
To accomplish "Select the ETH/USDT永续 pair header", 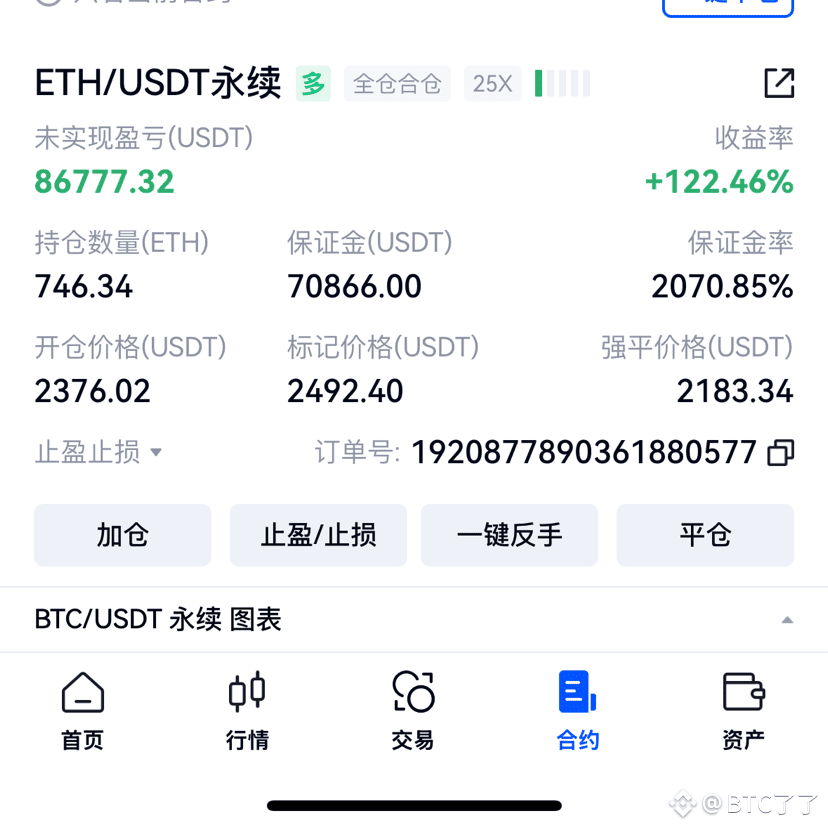I will [x=157, y=84].
